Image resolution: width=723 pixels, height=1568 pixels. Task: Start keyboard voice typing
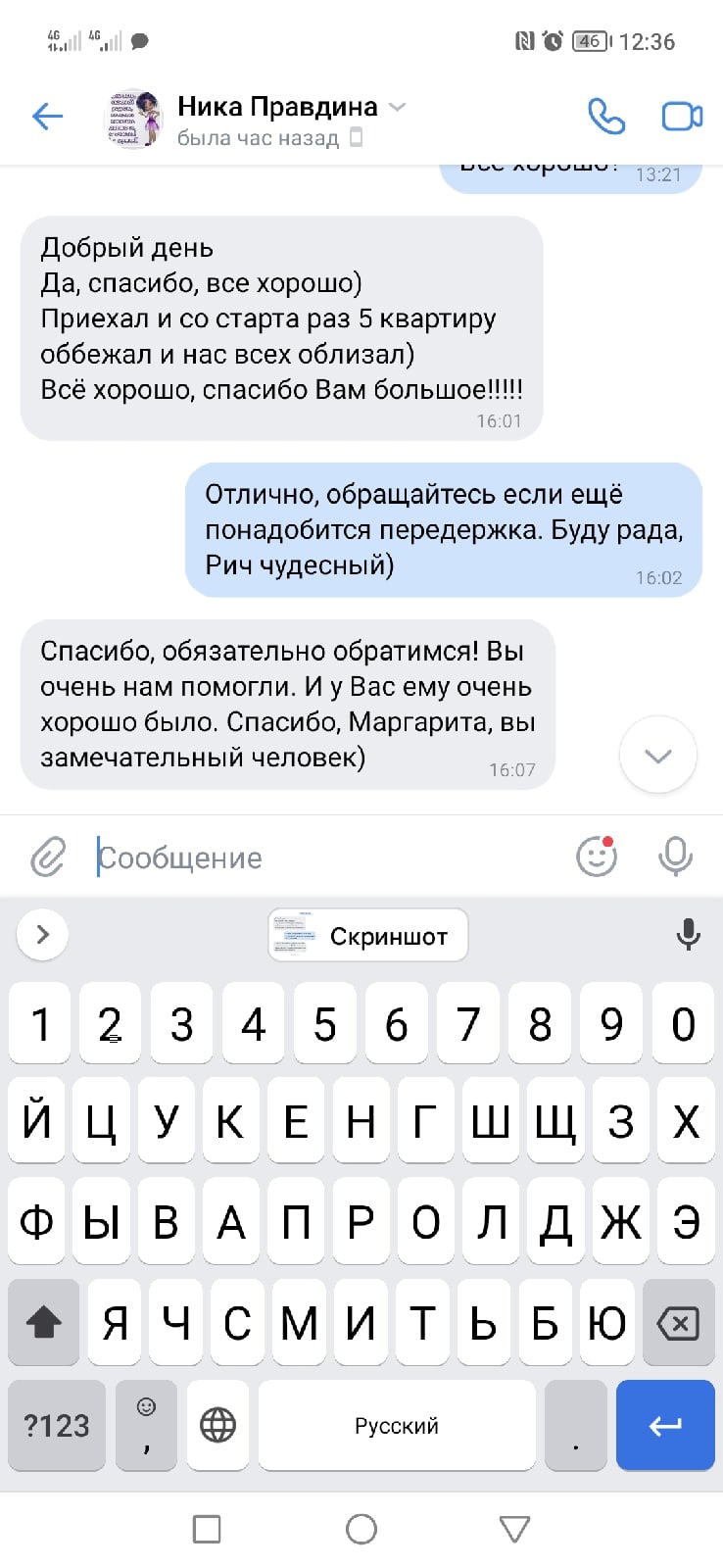point(689,935)
